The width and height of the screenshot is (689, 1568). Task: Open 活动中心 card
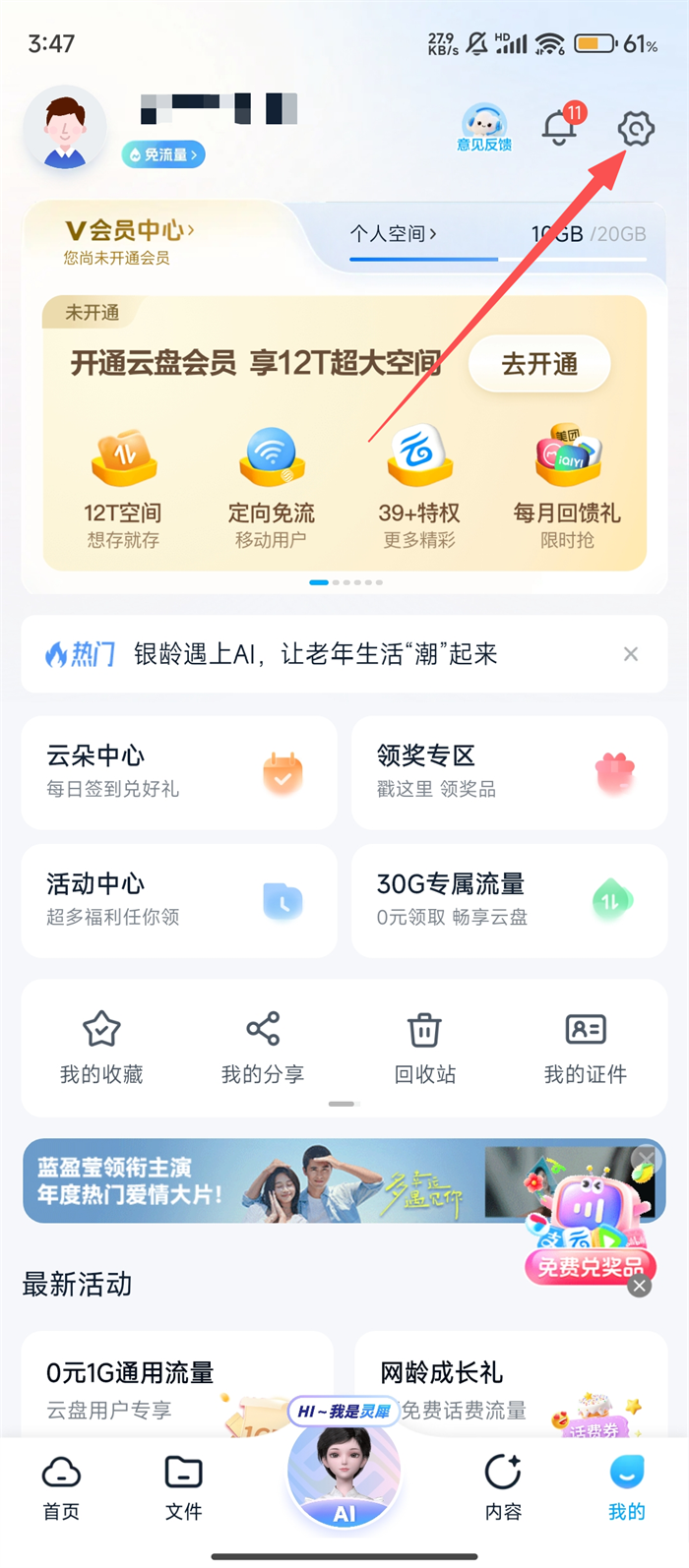click(179, 900)
